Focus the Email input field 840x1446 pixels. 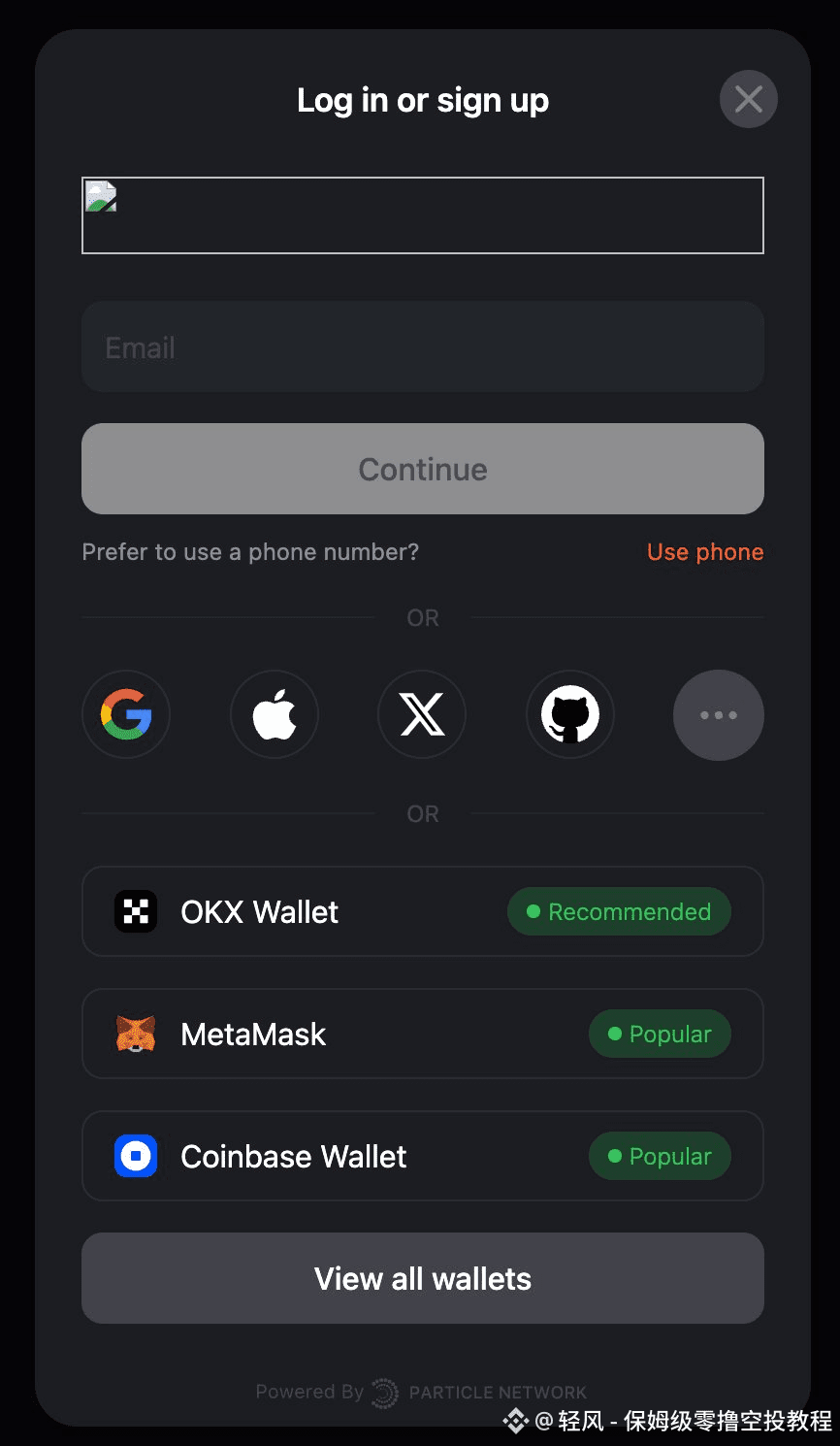[422, 347]
